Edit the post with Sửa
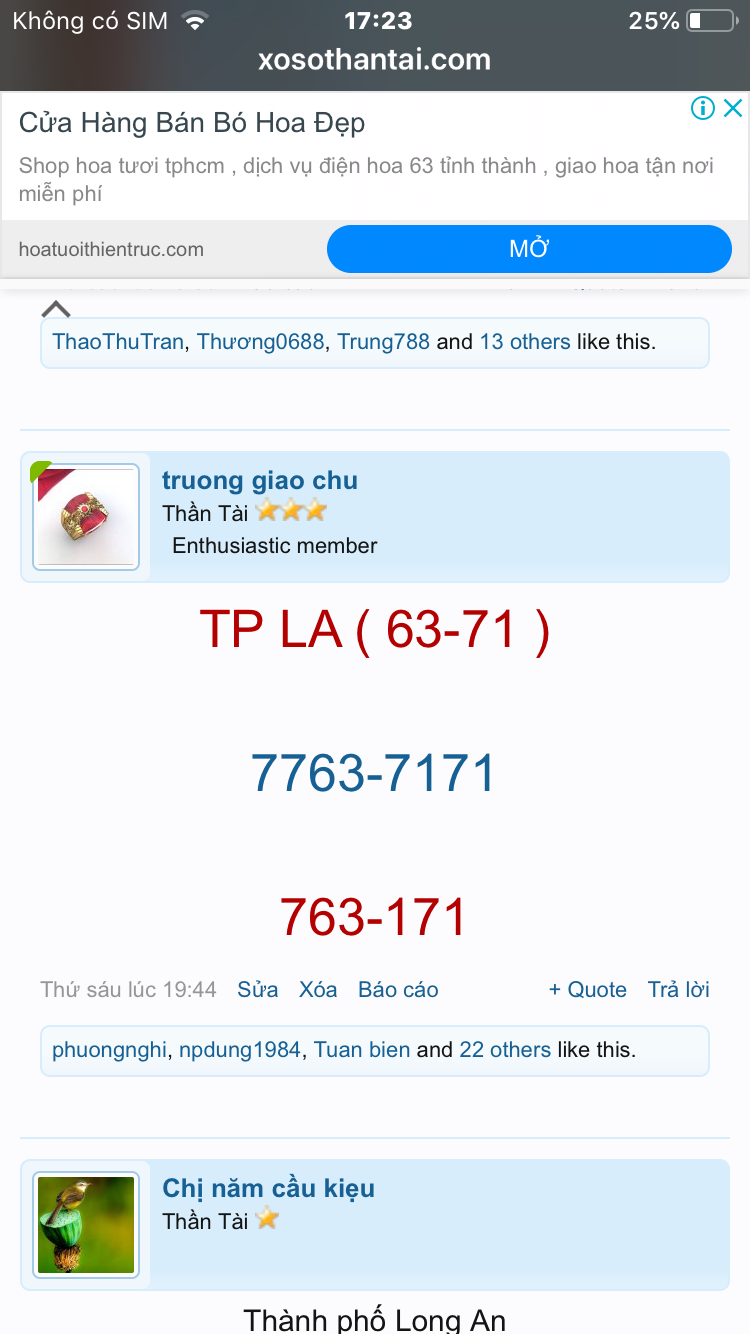The image size is (750, 1334). coord(258,990)
